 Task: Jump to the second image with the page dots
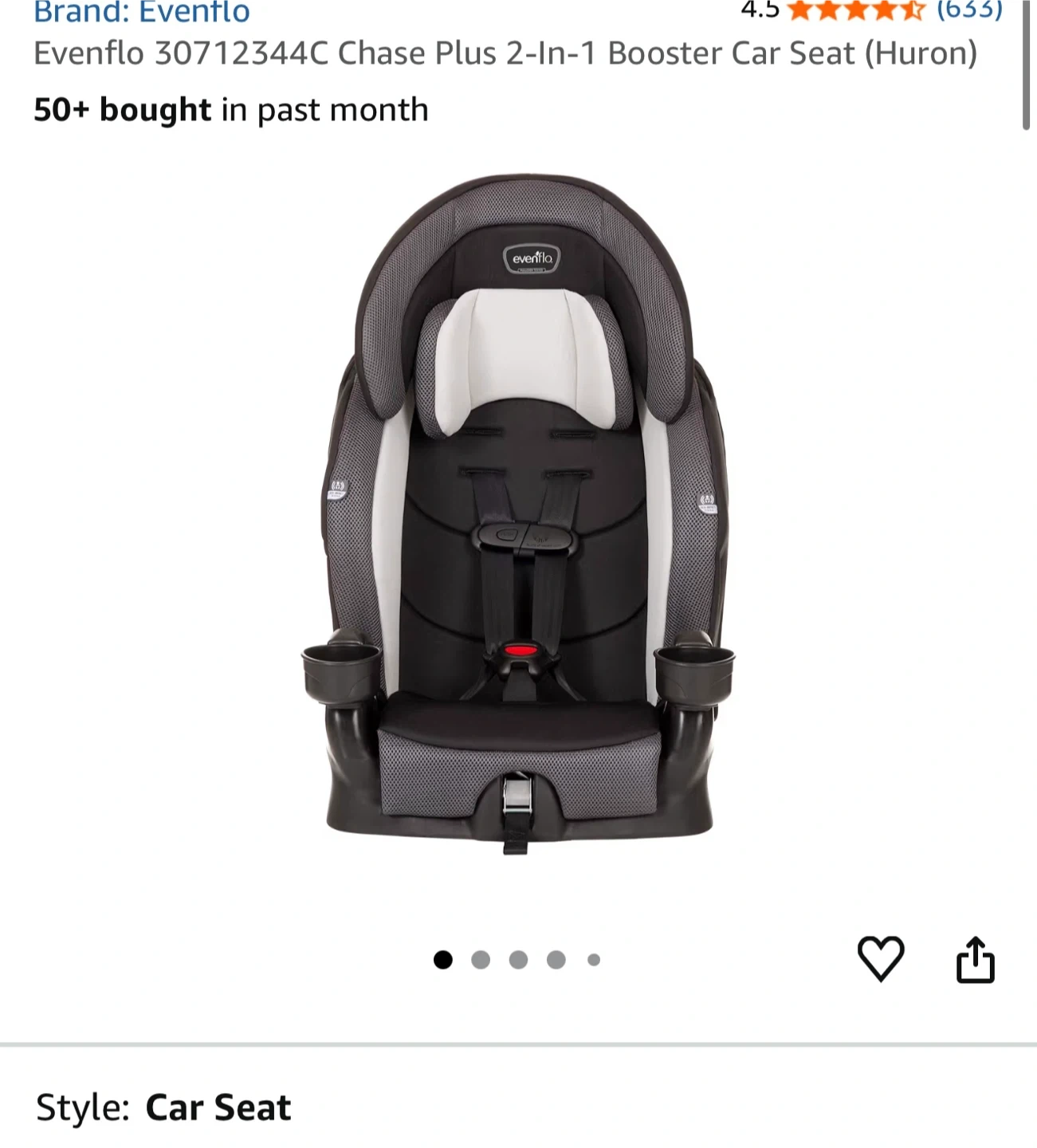click(481, 960)
